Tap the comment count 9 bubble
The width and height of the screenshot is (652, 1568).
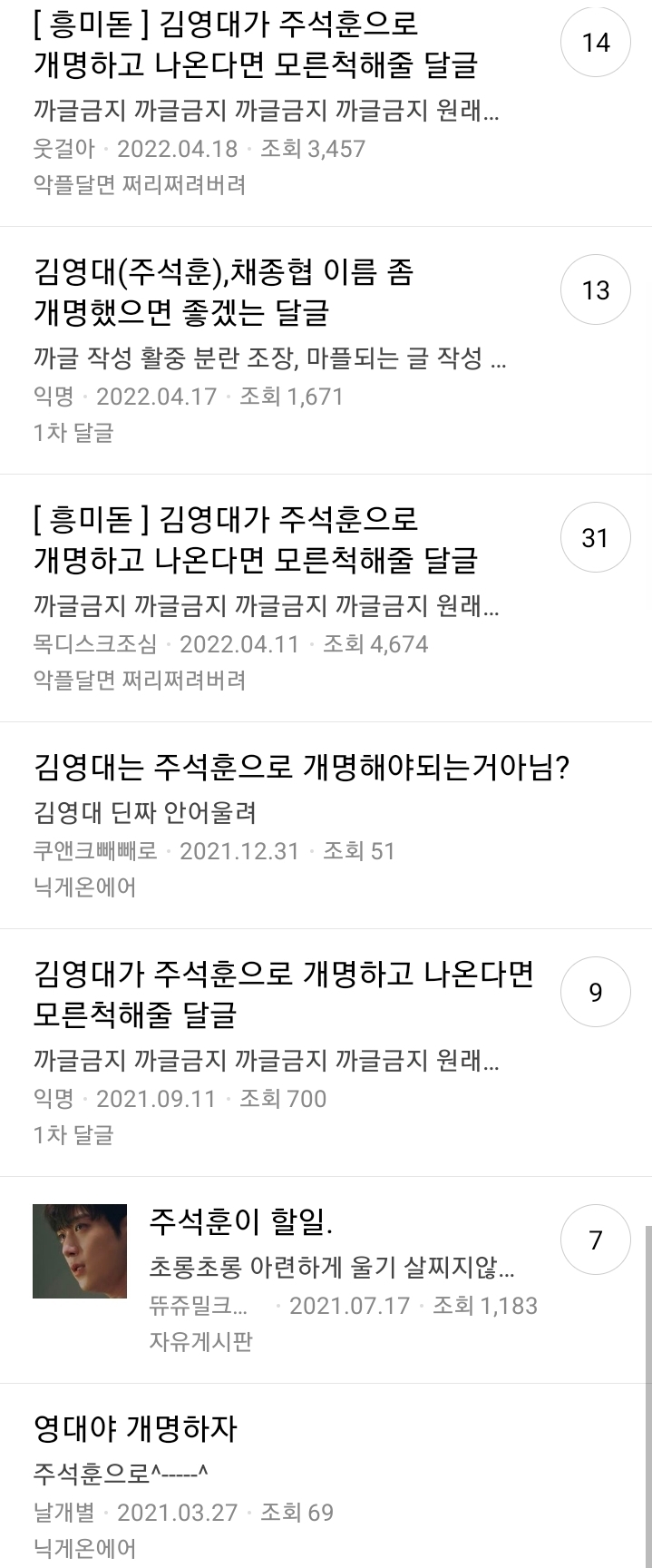click(x=596, y=992)
